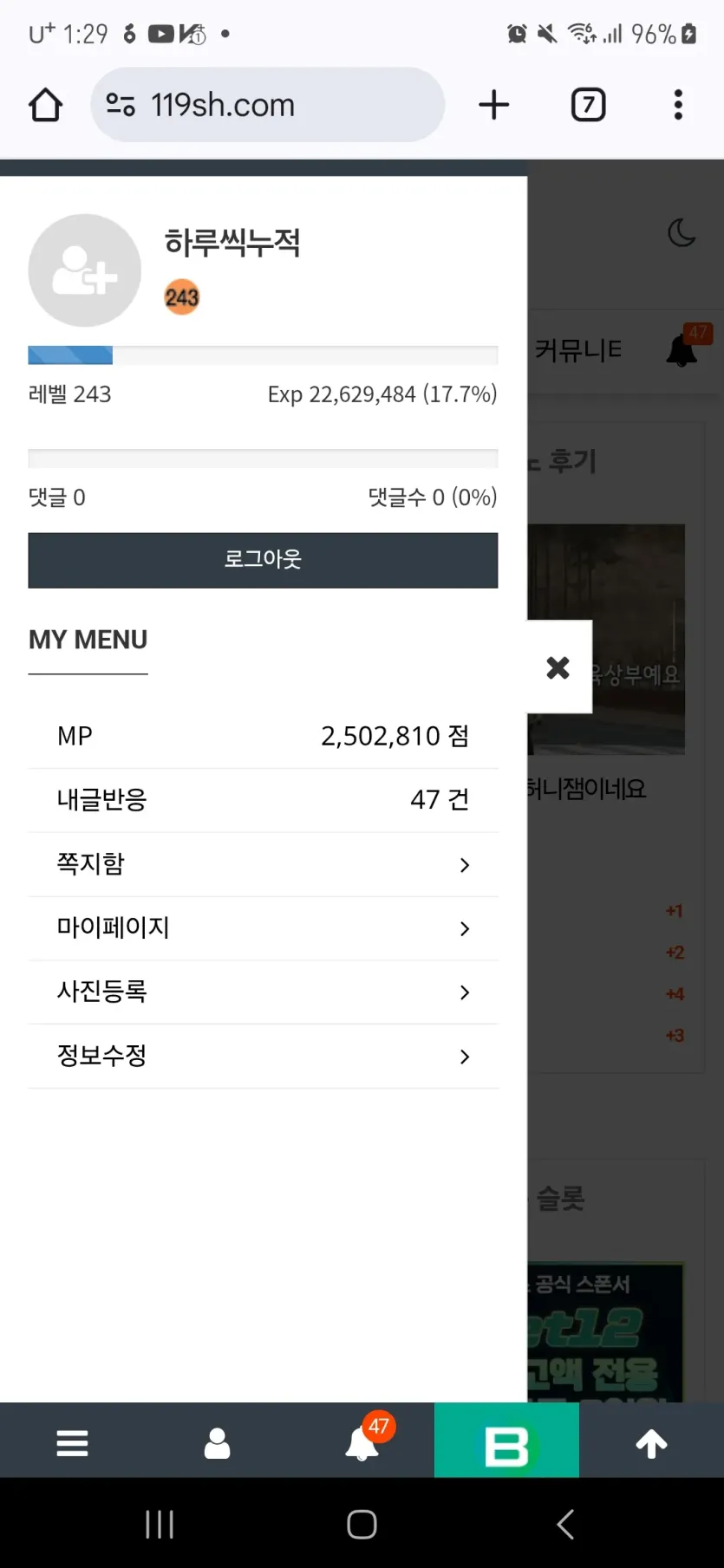View 내글반응 reactions to my posts
Image resolution: width=724 pixels, height=1568 pixels.
263,800
